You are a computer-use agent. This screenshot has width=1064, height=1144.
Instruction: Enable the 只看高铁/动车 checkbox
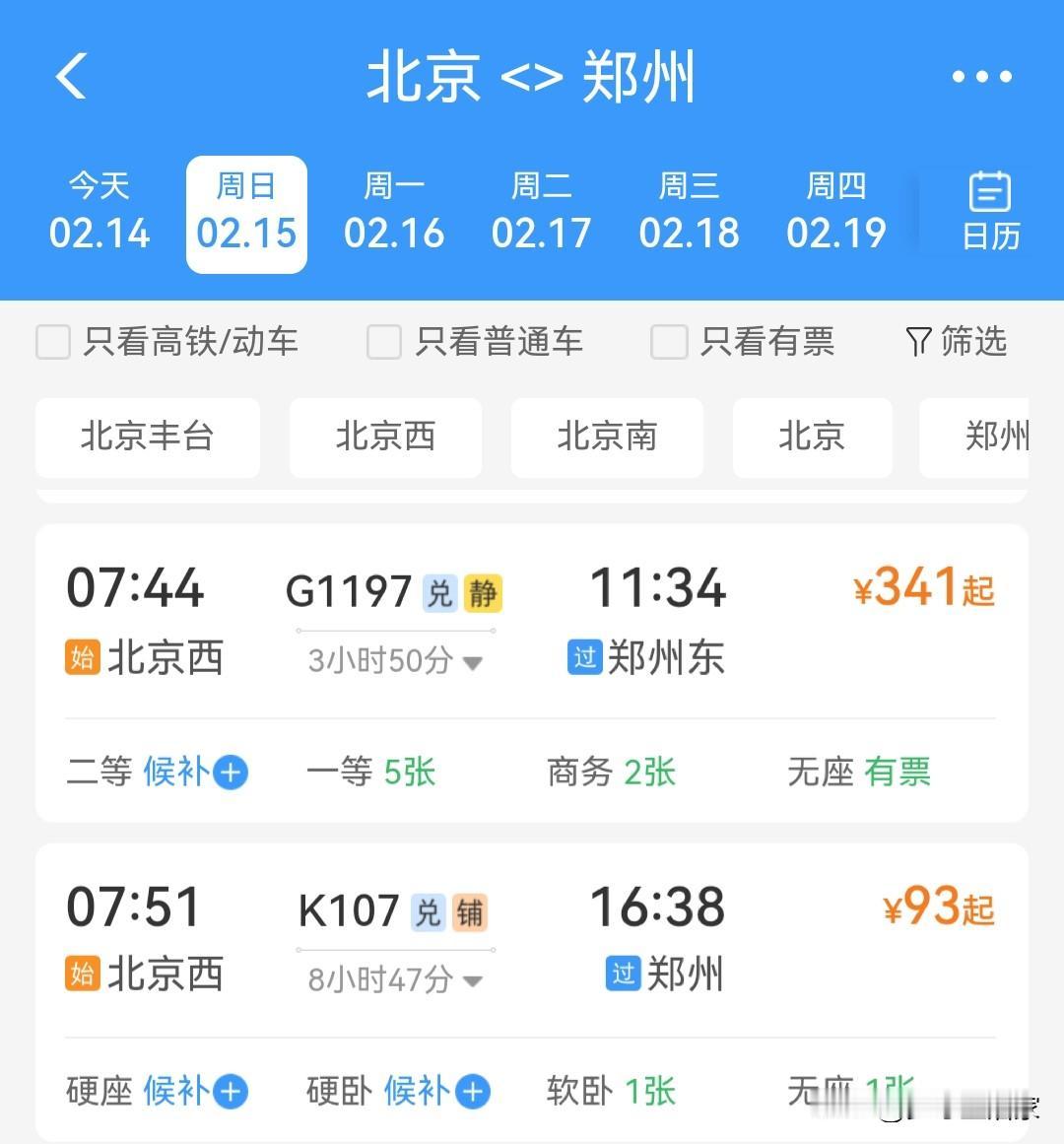pos(53,342)
